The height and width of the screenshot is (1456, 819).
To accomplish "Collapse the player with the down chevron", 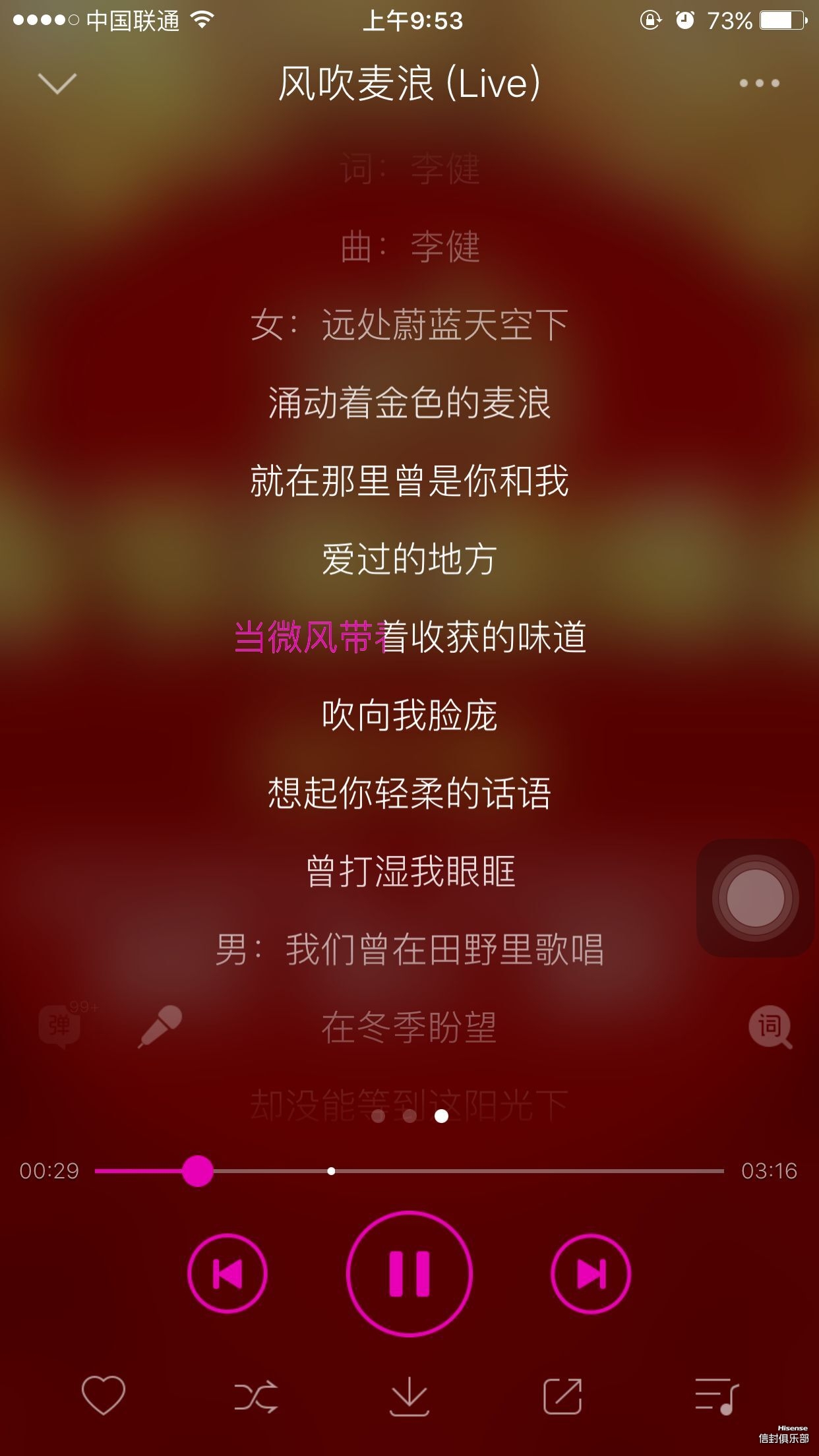I will coord(57,83).
